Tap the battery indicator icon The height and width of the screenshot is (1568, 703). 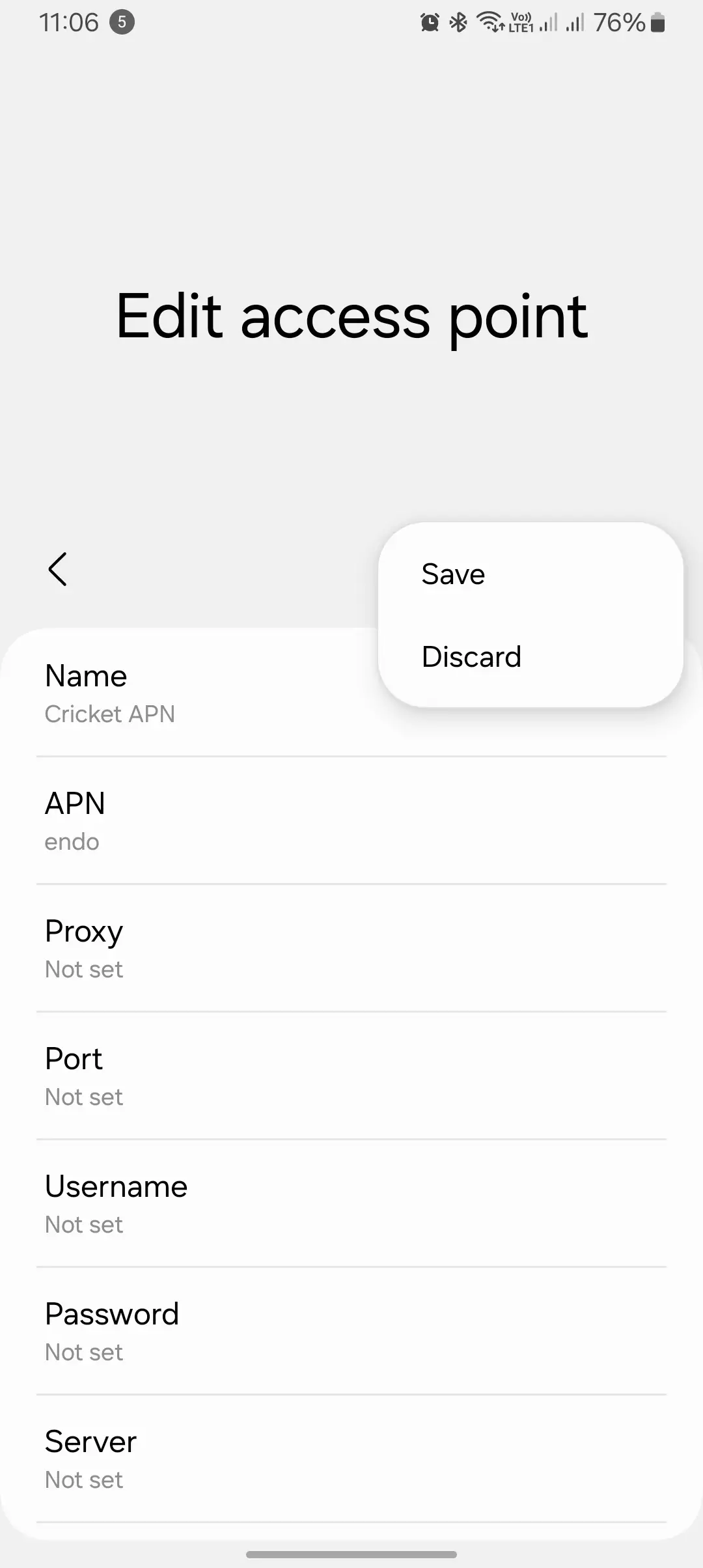coord(657,21)
